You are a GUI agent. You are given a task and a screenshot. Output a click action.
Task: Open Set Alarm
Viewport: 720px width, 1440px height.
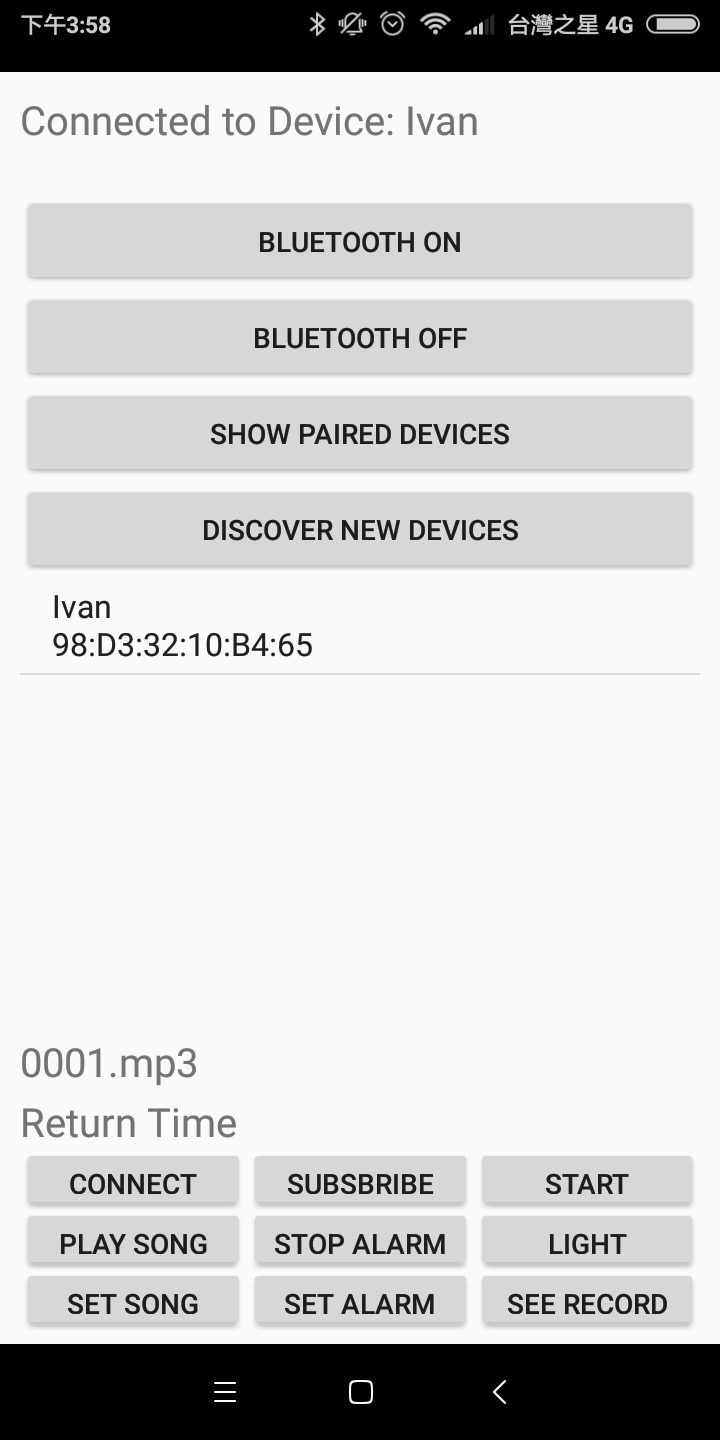pyautogui.click(x=360, y=1304)
